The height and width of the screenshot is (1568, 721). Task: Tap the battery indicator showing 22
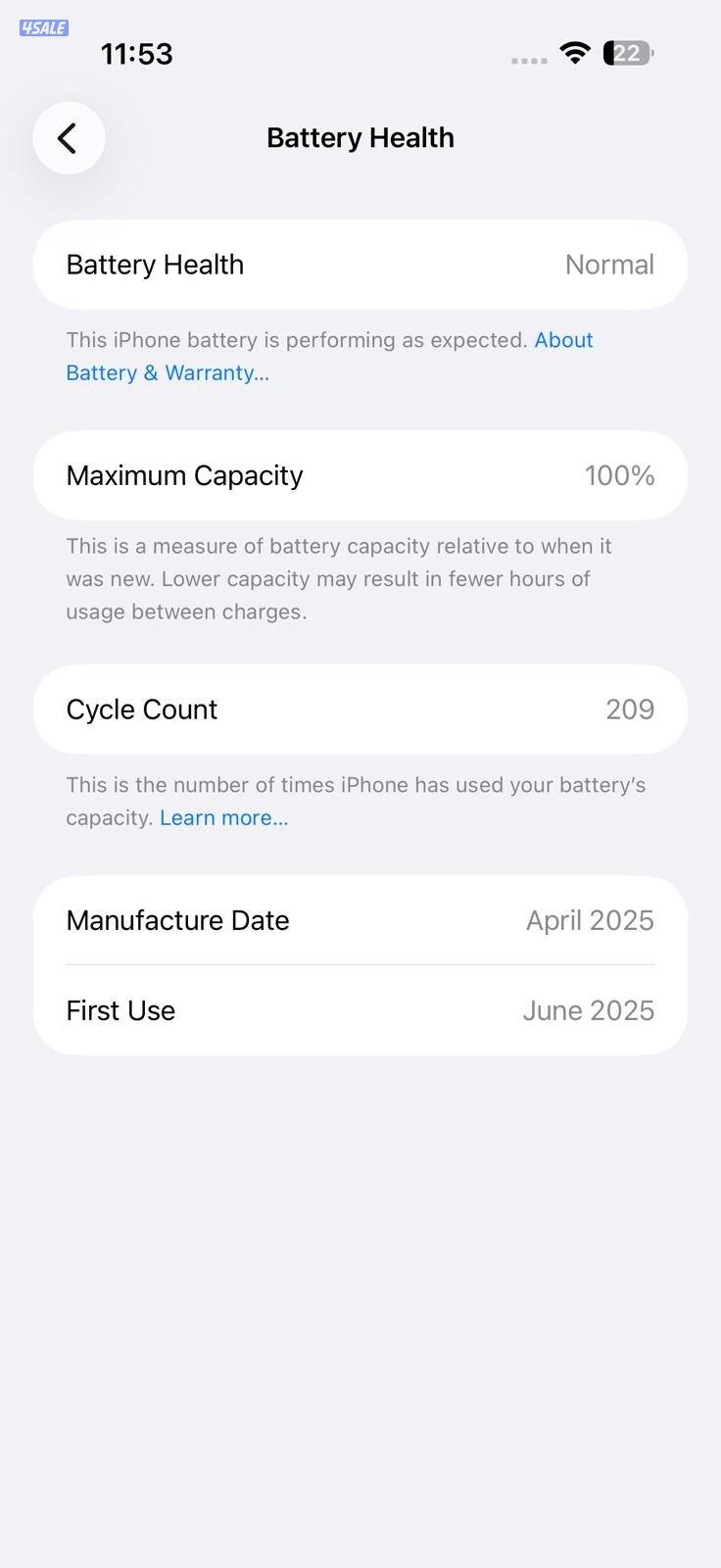coord(627,53)
